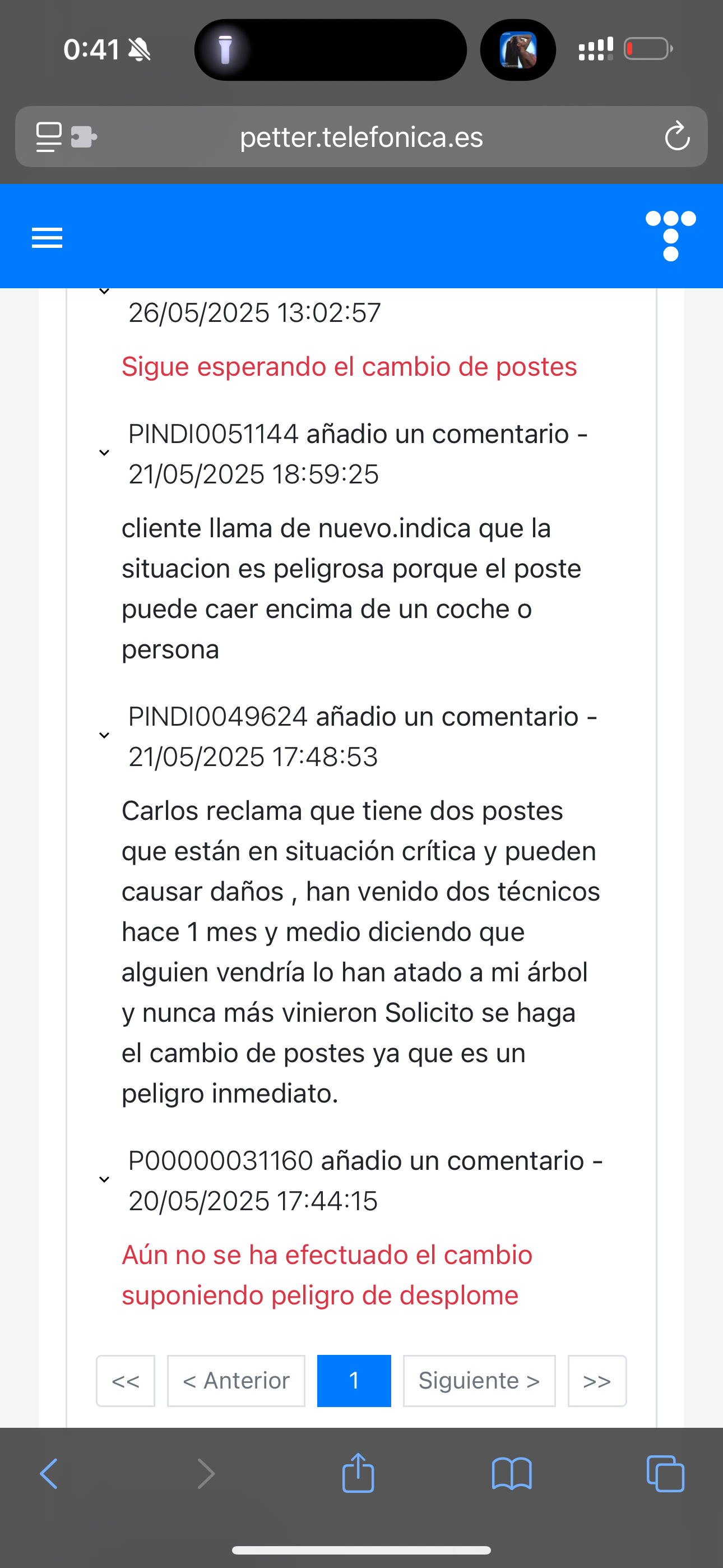This screenshot has width=723, height=1568.
Task: Go back in Safari
Action: coord(49,1474)
